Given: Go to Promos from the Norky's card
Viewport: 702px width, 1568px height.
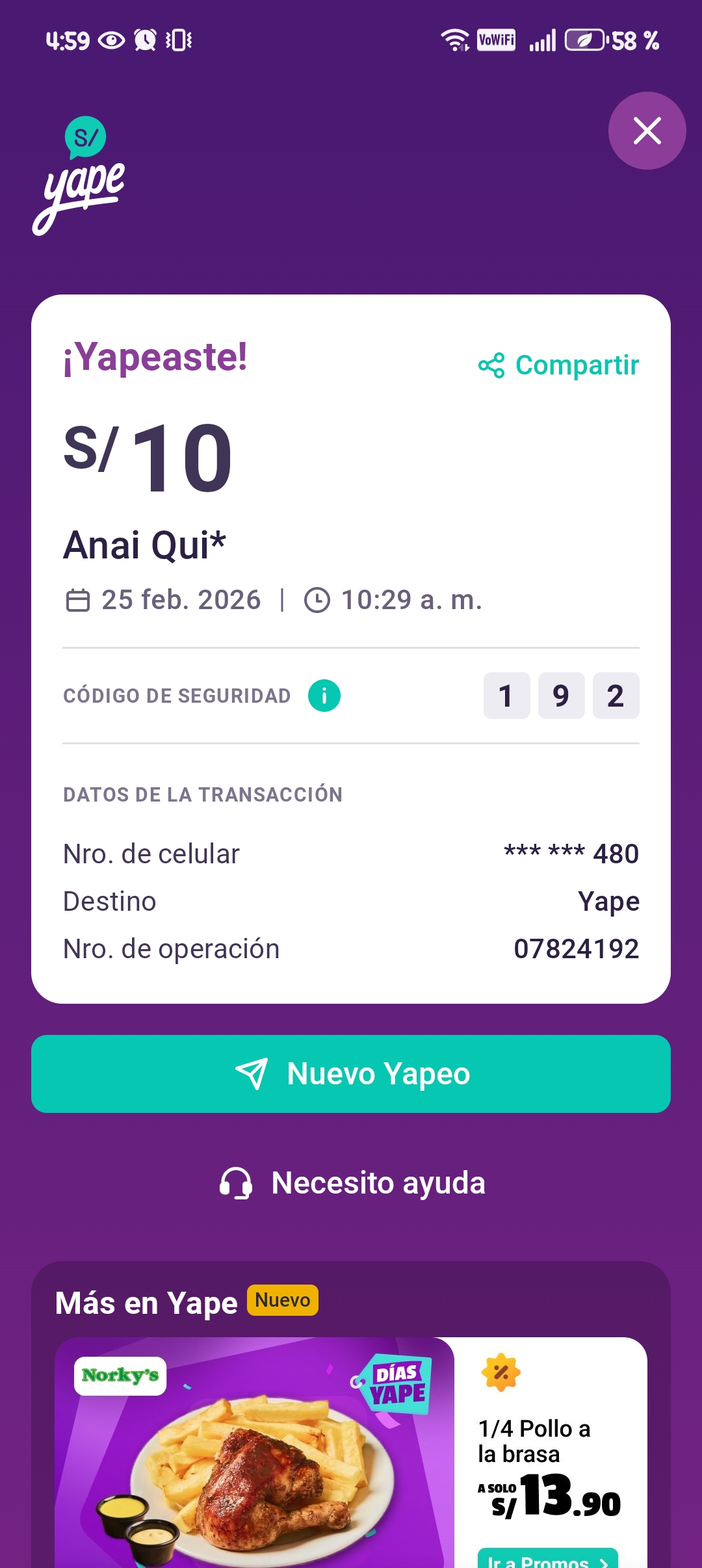Looking at the screenshot, I should 547,1559.
